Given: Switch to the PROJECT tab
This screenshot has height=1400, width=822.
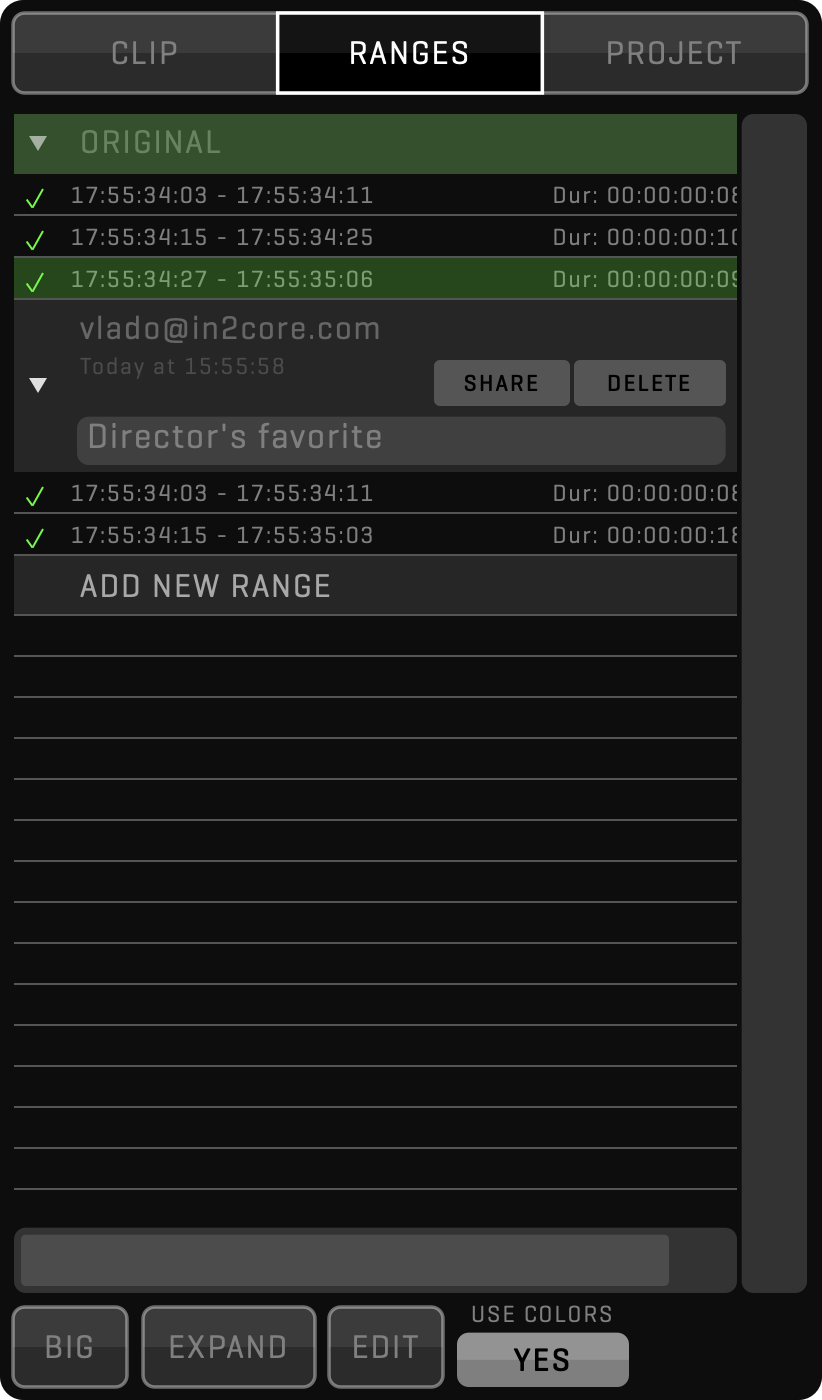Looking at the screenshot, I should [x=674, y=53].
